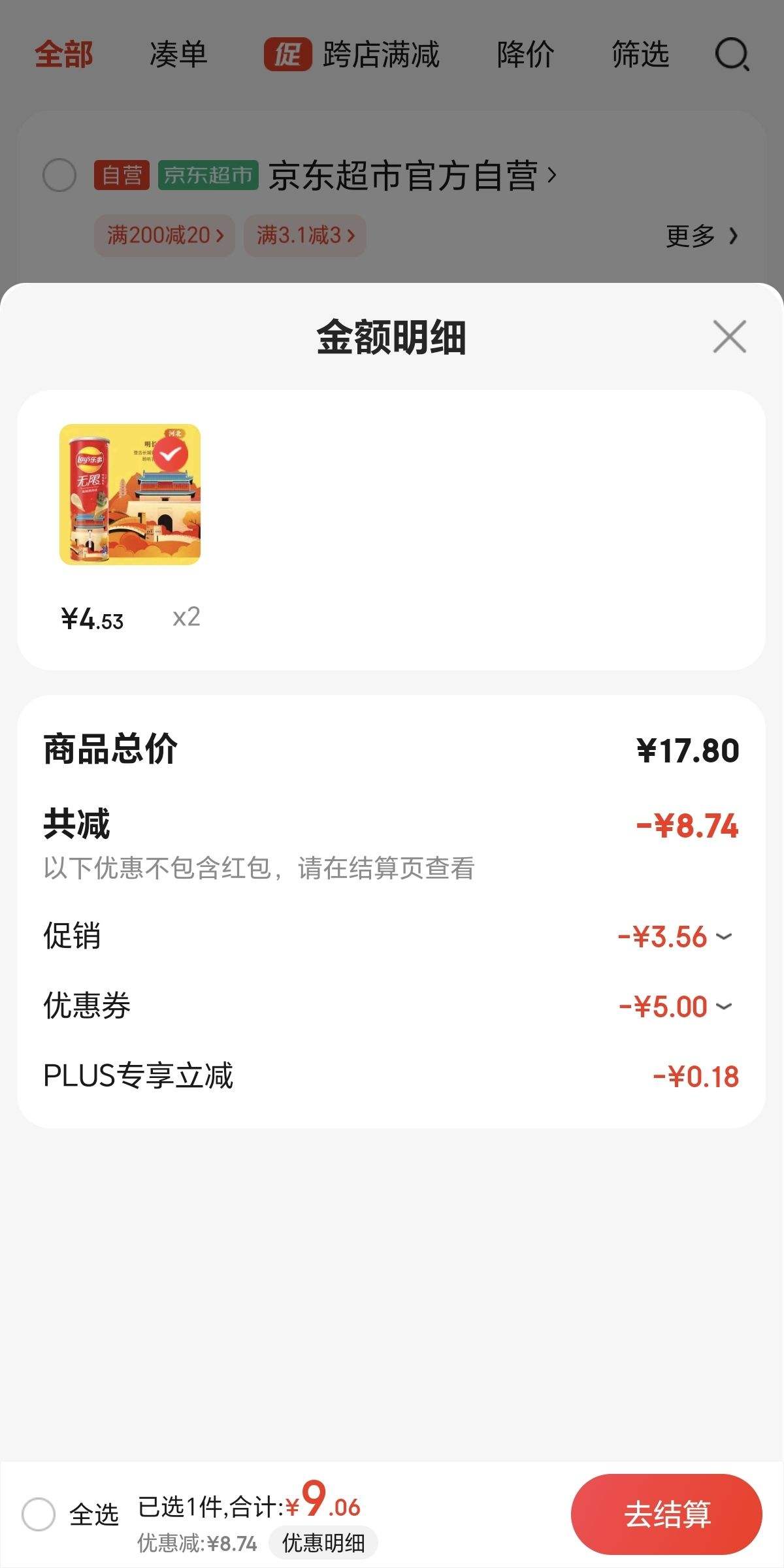Screen dimensions: 784x1568
Task: Open 优惠明细 discount details chip
Action: click(323, 1543)
